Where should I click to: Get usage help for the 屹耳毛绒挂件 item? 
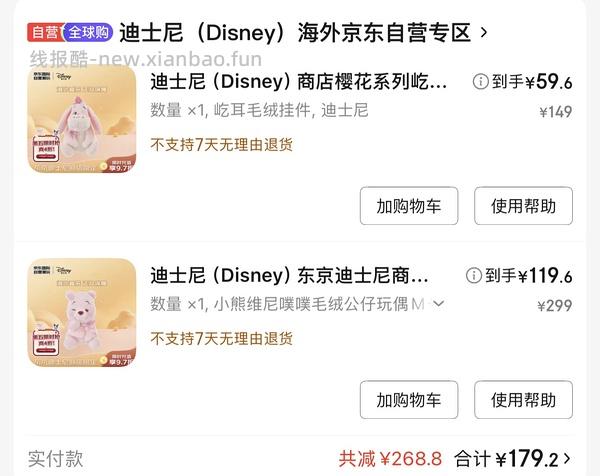point(523,206)
